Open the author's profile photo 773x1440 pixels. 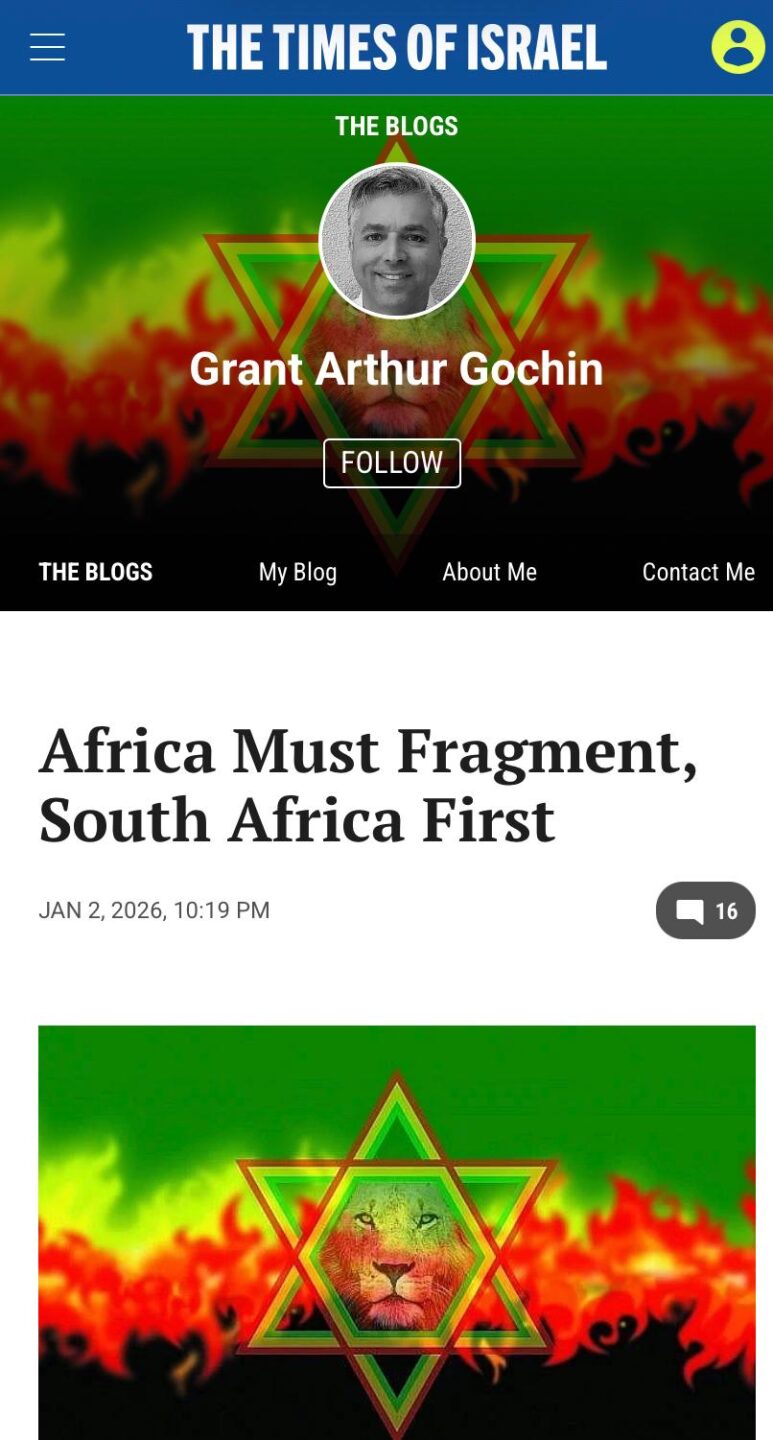click(x=396, y=241)
